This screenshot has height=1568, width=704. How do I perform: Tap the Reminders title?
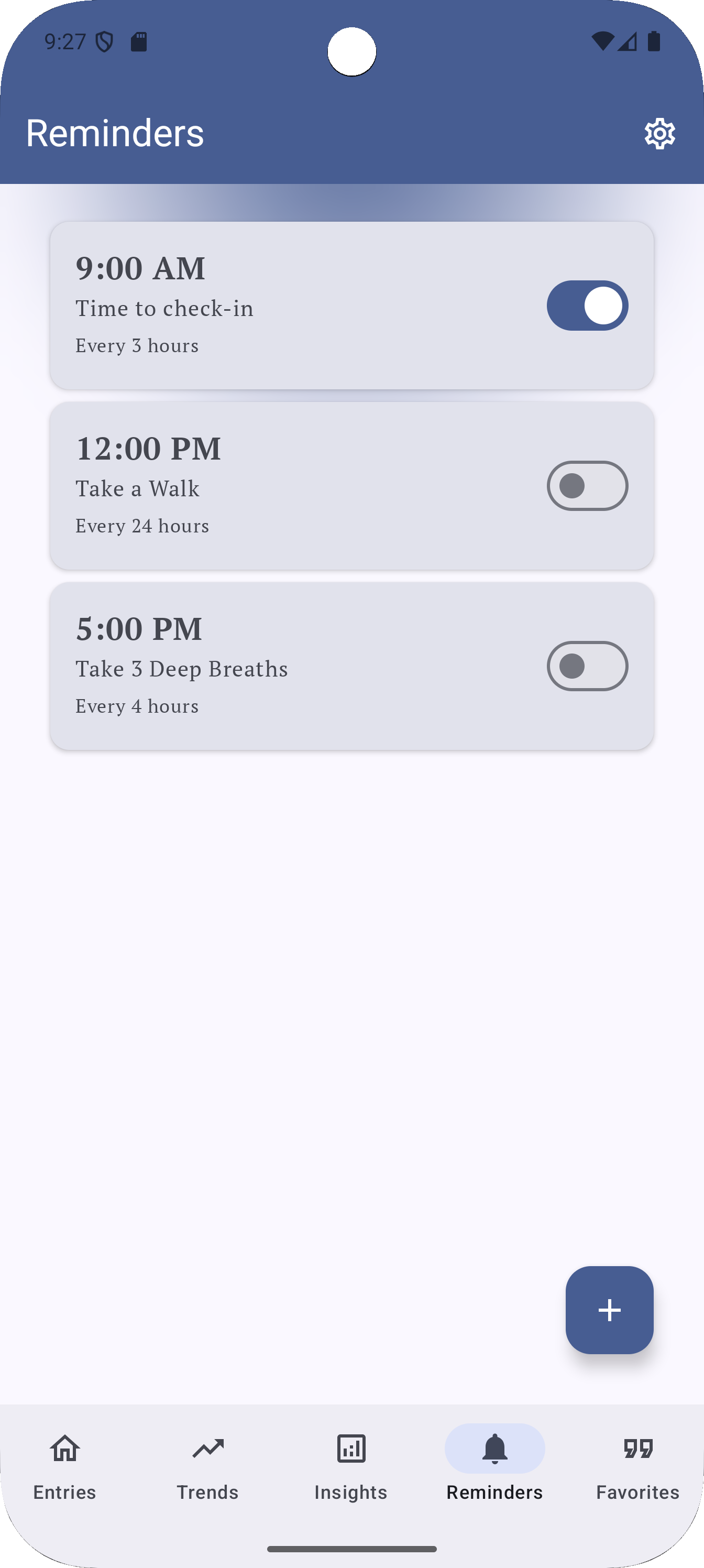pos(115,133)
